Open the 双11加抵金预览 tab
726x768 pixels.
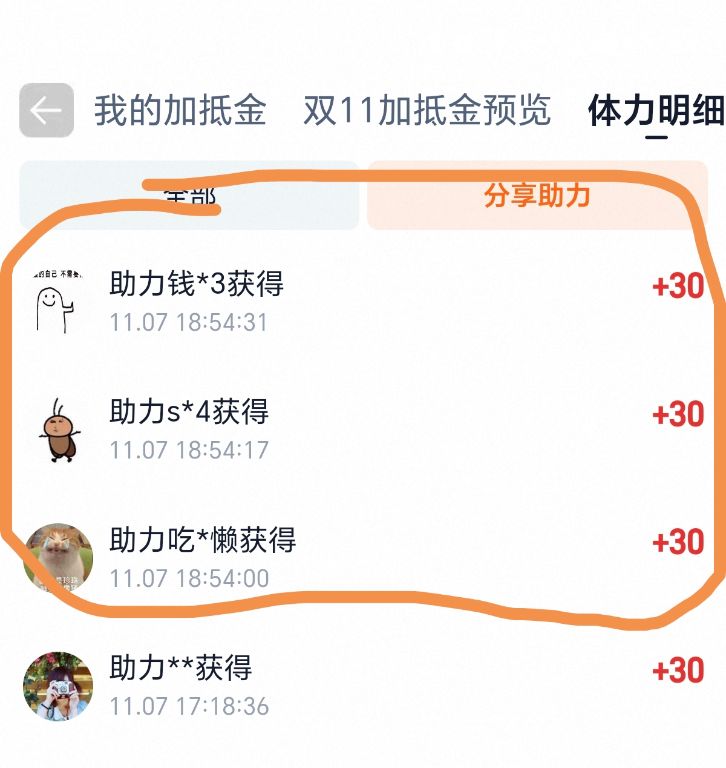coord(427,111)
